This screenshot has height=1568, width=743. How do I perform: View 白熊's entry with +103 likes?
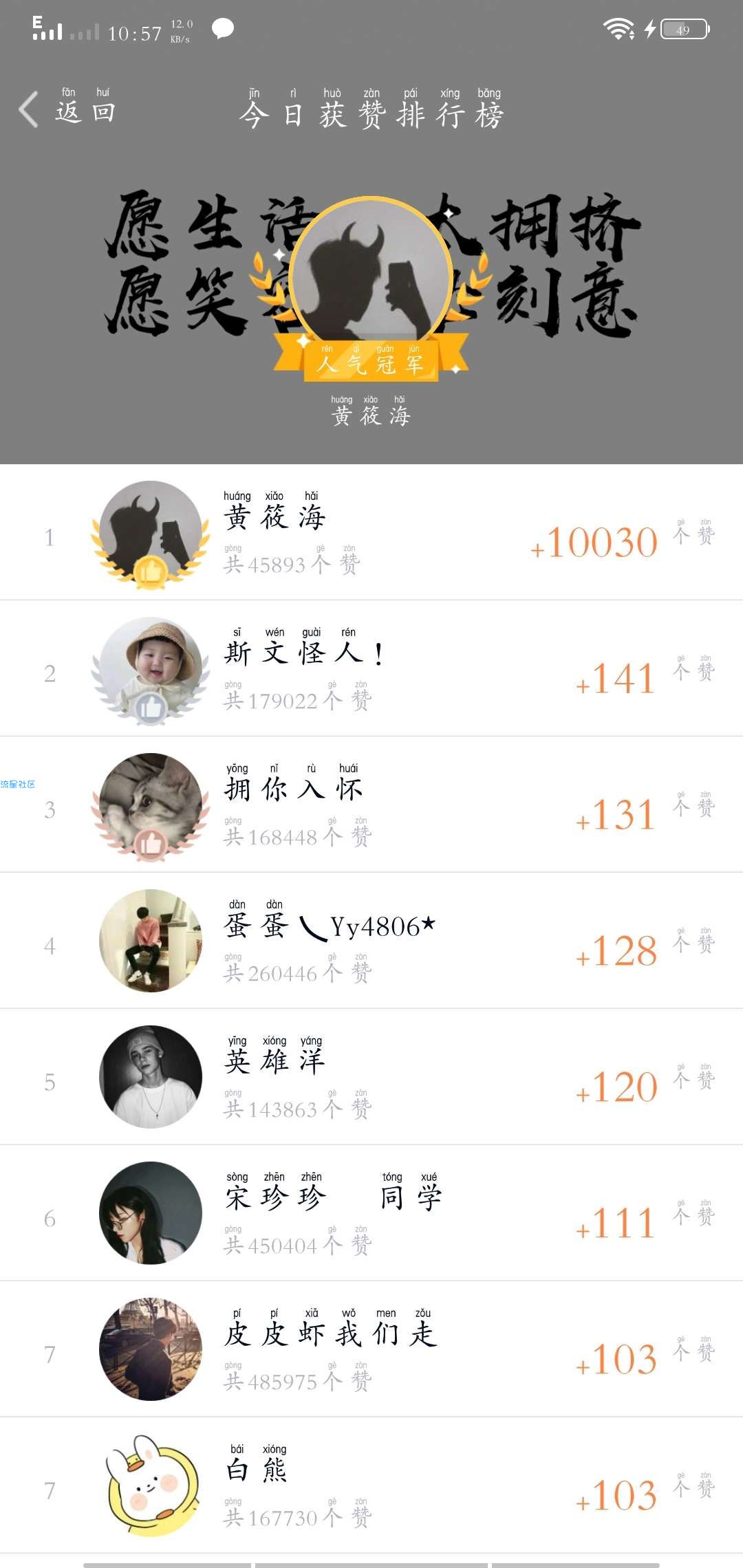[371, 1485]
